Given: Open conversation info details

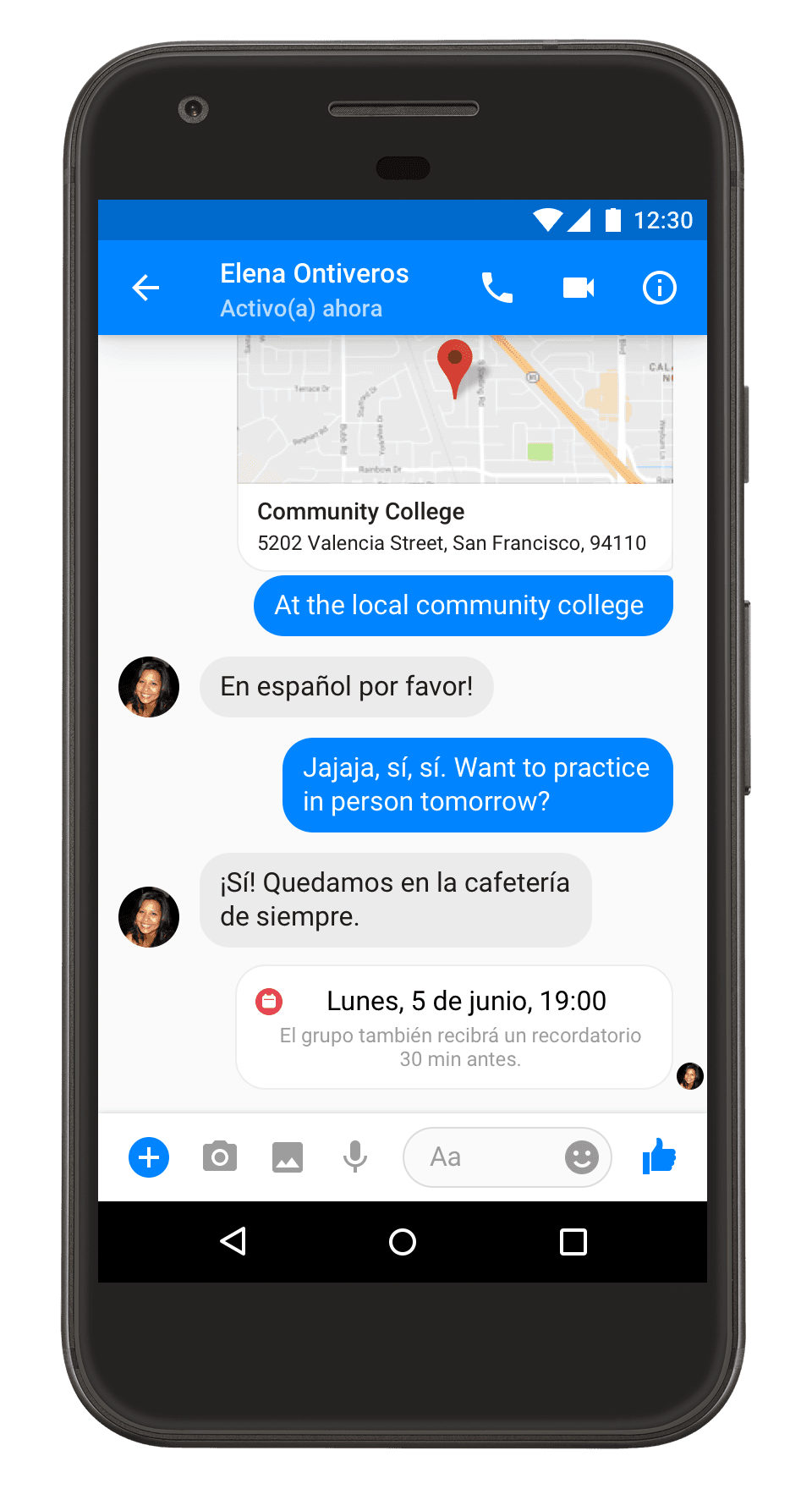Looking at the screenshot, I should 660,288.
